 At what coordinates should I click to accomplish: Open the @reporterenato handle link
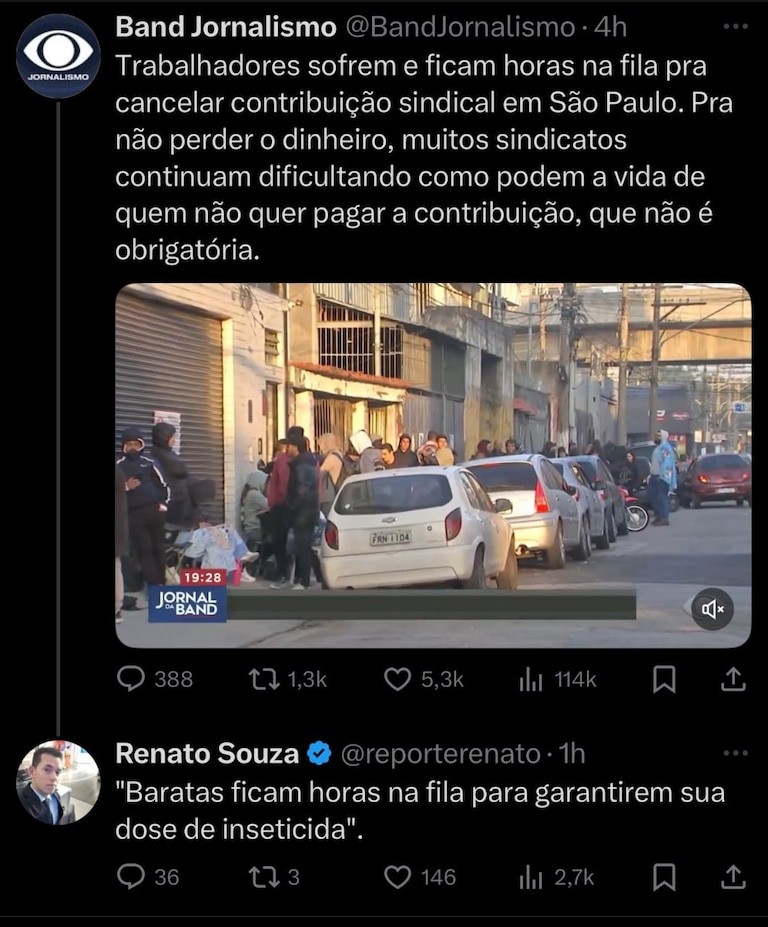pyautogui.click(x=441, y=753)
